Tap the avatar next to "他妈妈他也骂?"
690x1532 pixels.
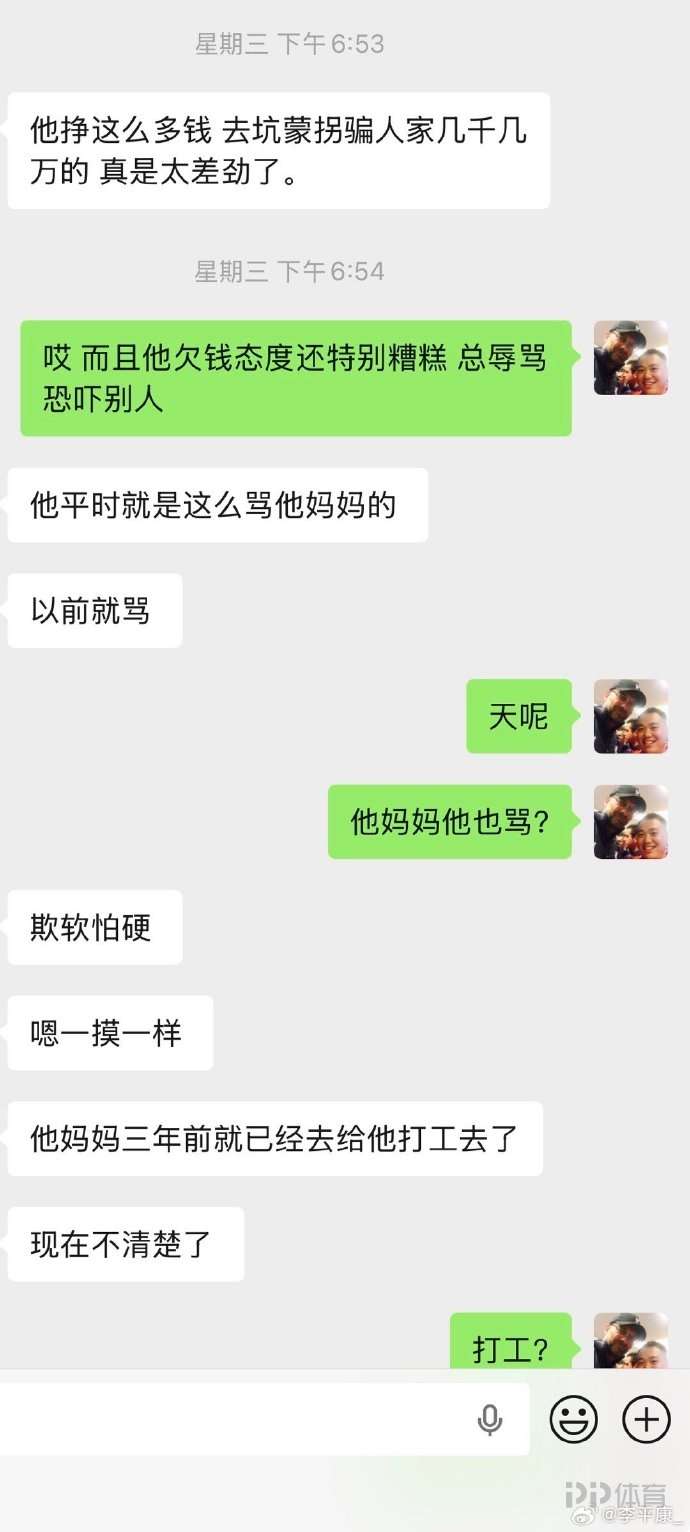(x=630, y=822)
